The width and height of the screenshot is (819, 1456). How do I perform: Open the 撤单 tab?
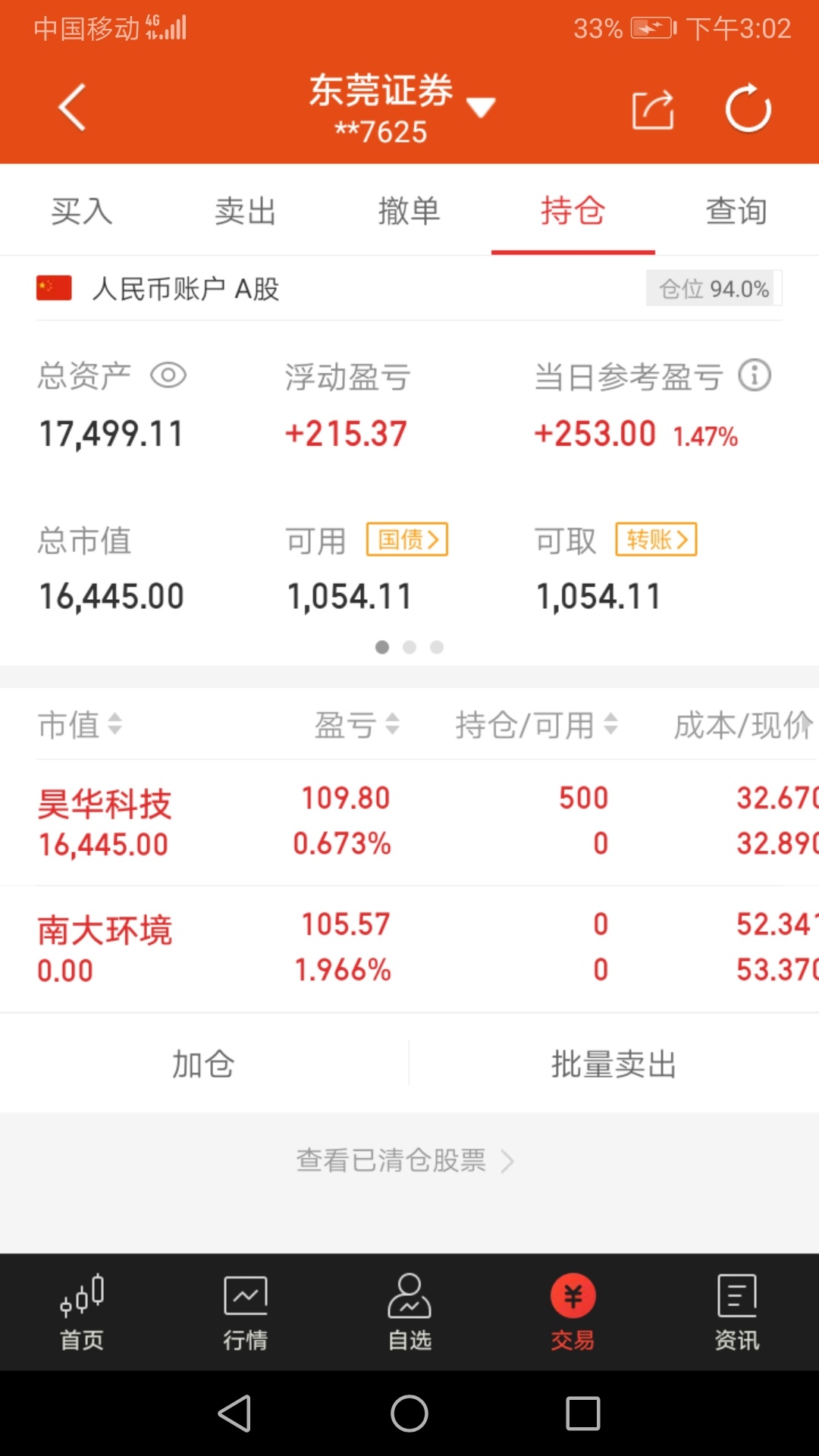(x=409, y=211)
